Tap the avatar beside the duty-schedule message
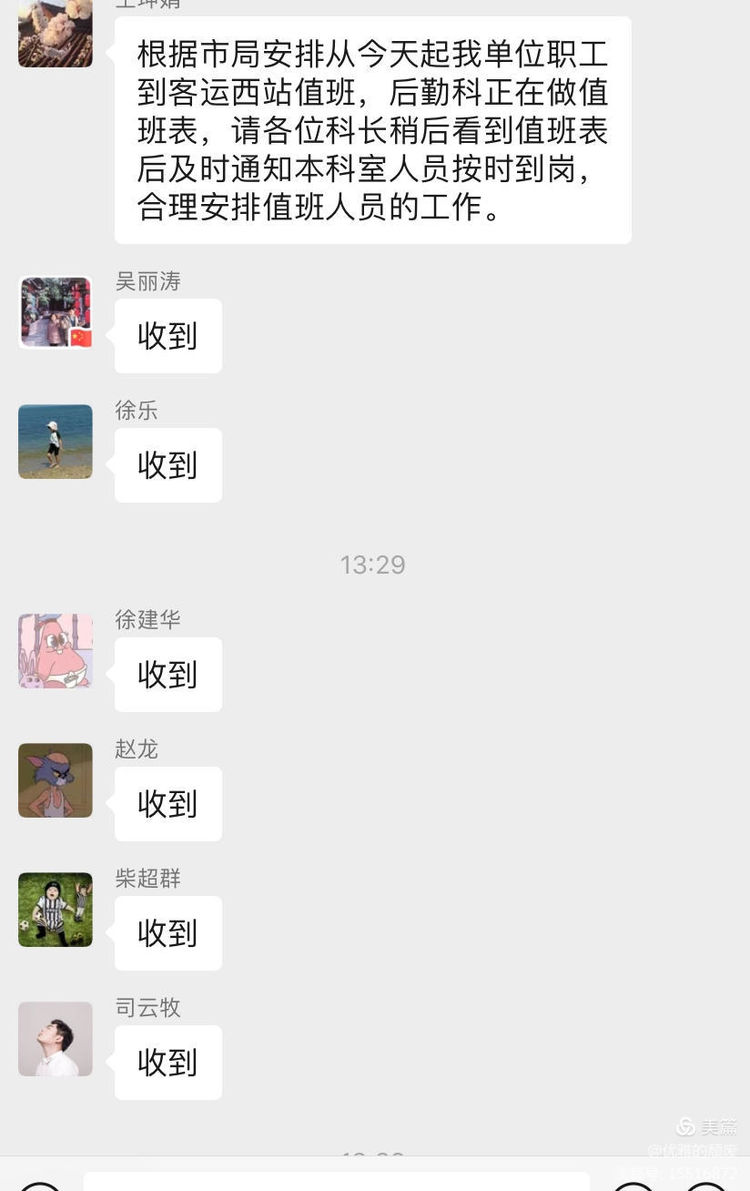This screenshot has height=1191, width=750. [55, 33]
